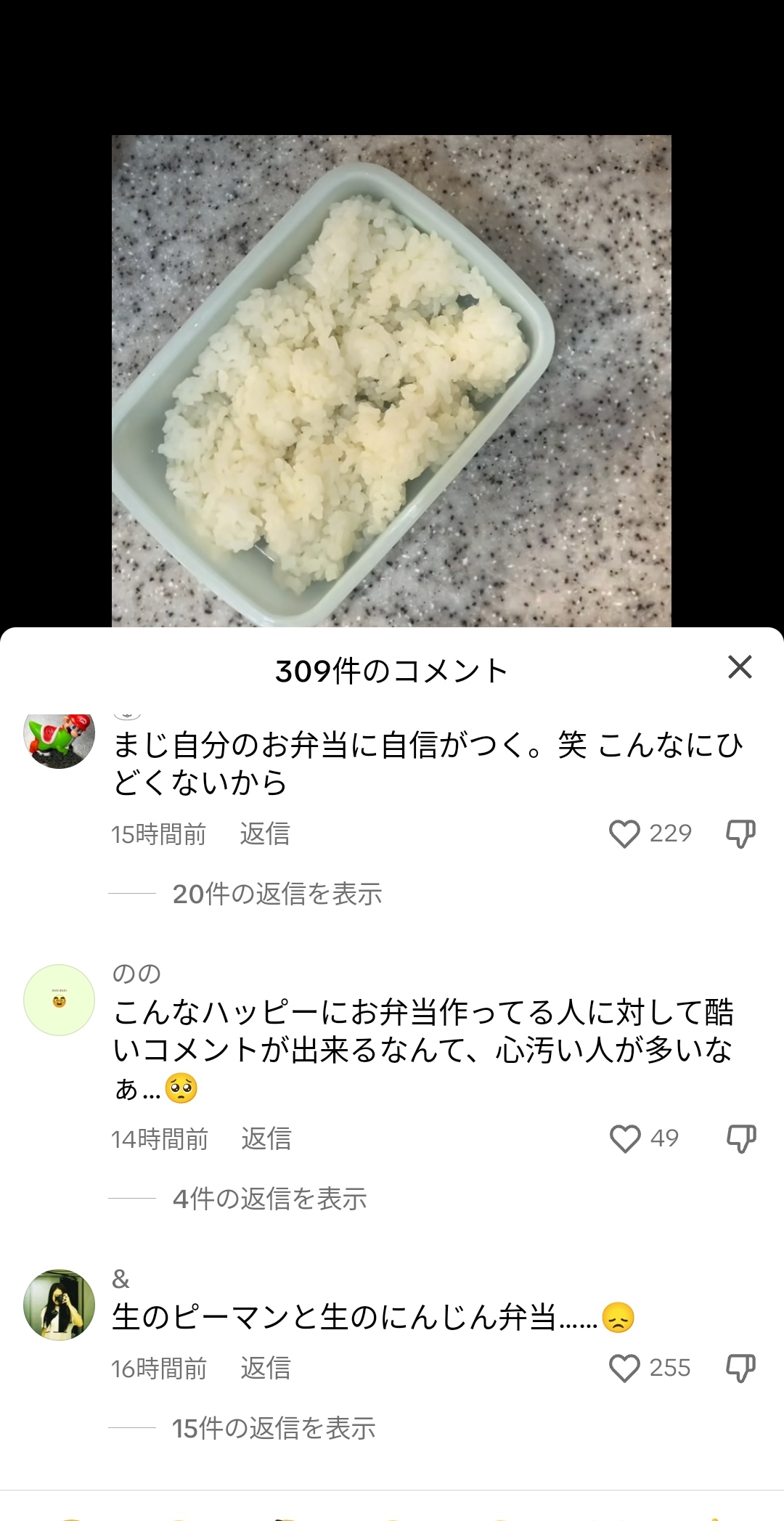784x1521 pixels.
Task: Expand 20件の返信を表示
Action: tap(277, 894)
